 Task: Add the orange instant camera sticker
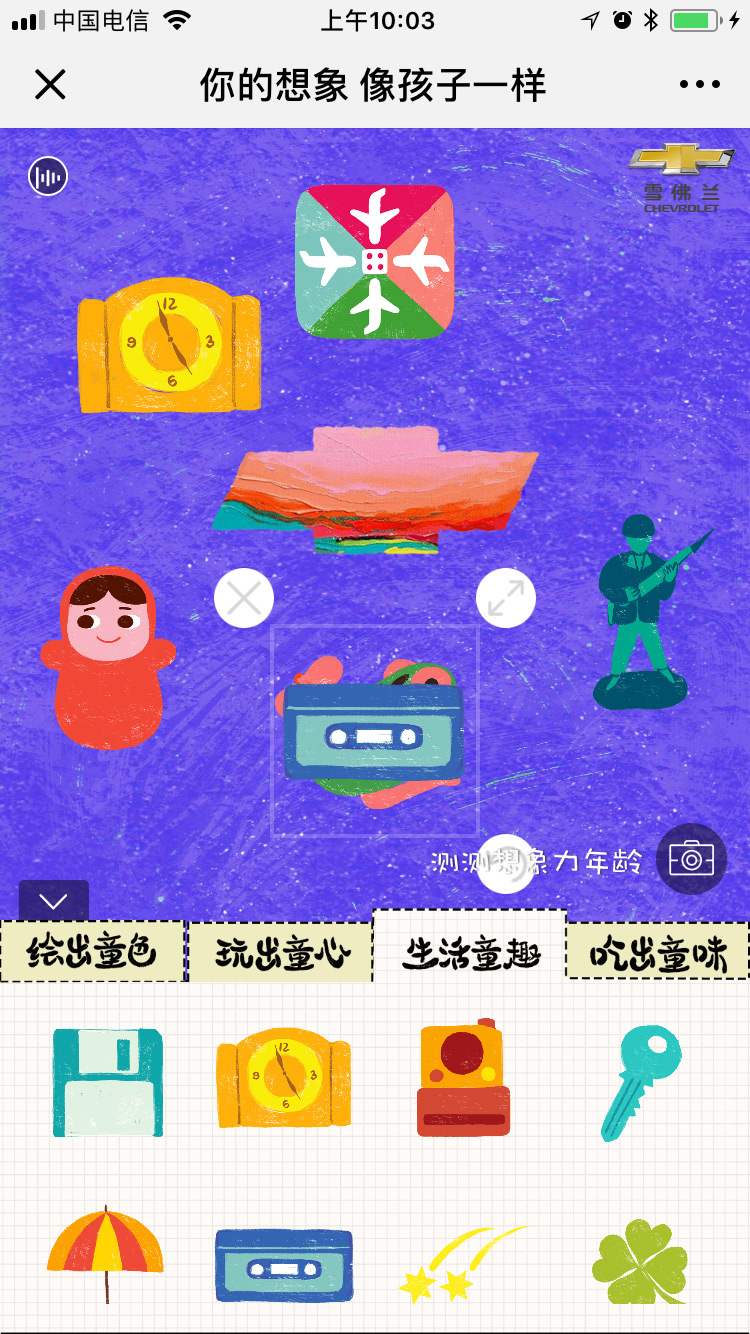[x=463, y=1078]
